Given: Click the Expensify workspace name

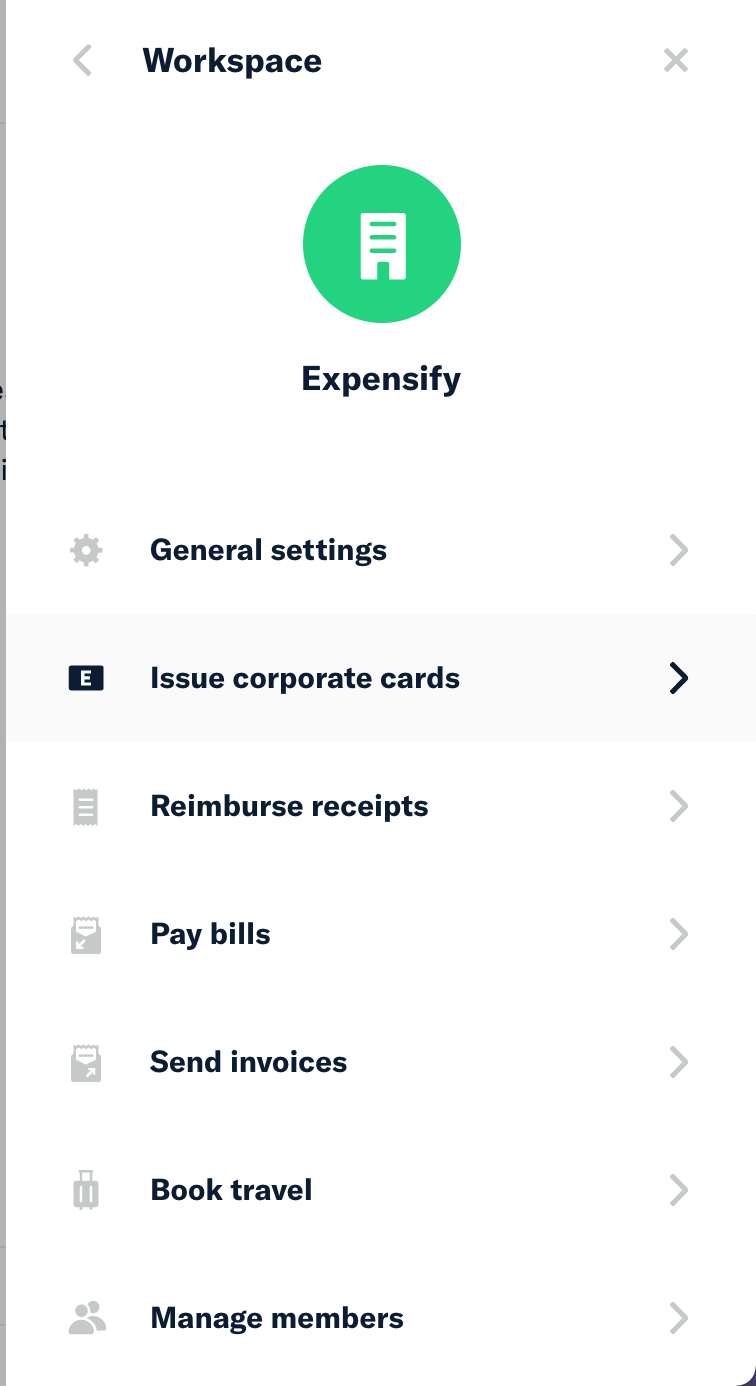Looking at the screenshot, I should (381, 378).
